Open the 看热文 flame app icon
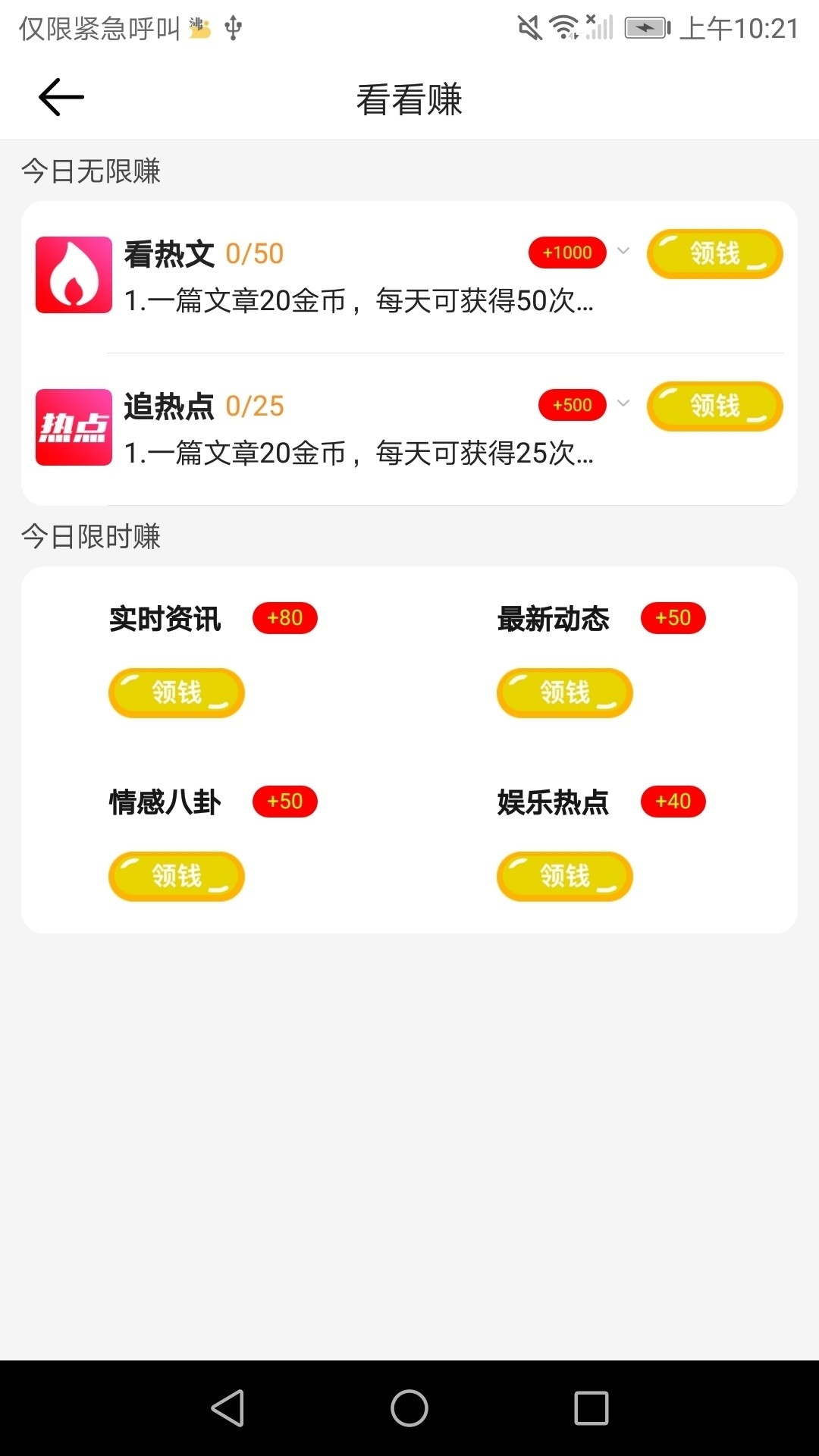The height and width of the screenshot is (1456, 819). pos(73,275)
